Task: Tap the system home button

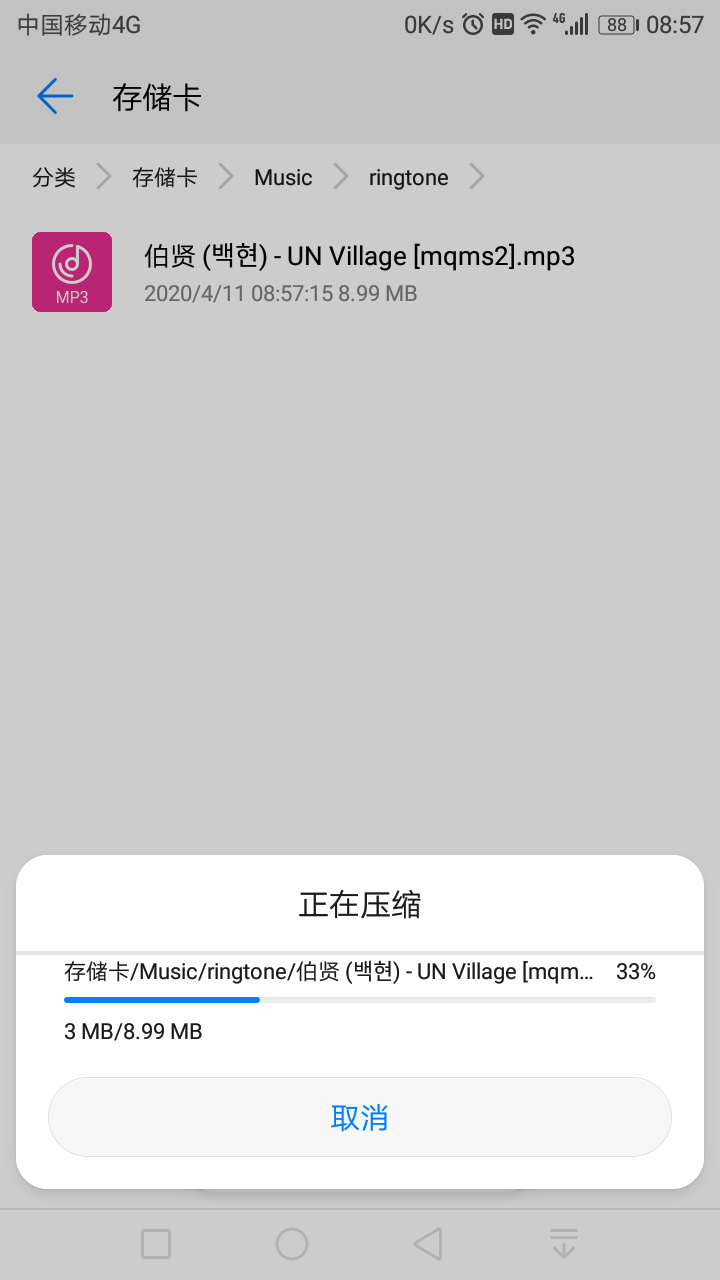Action: (x=292, y=1244)
